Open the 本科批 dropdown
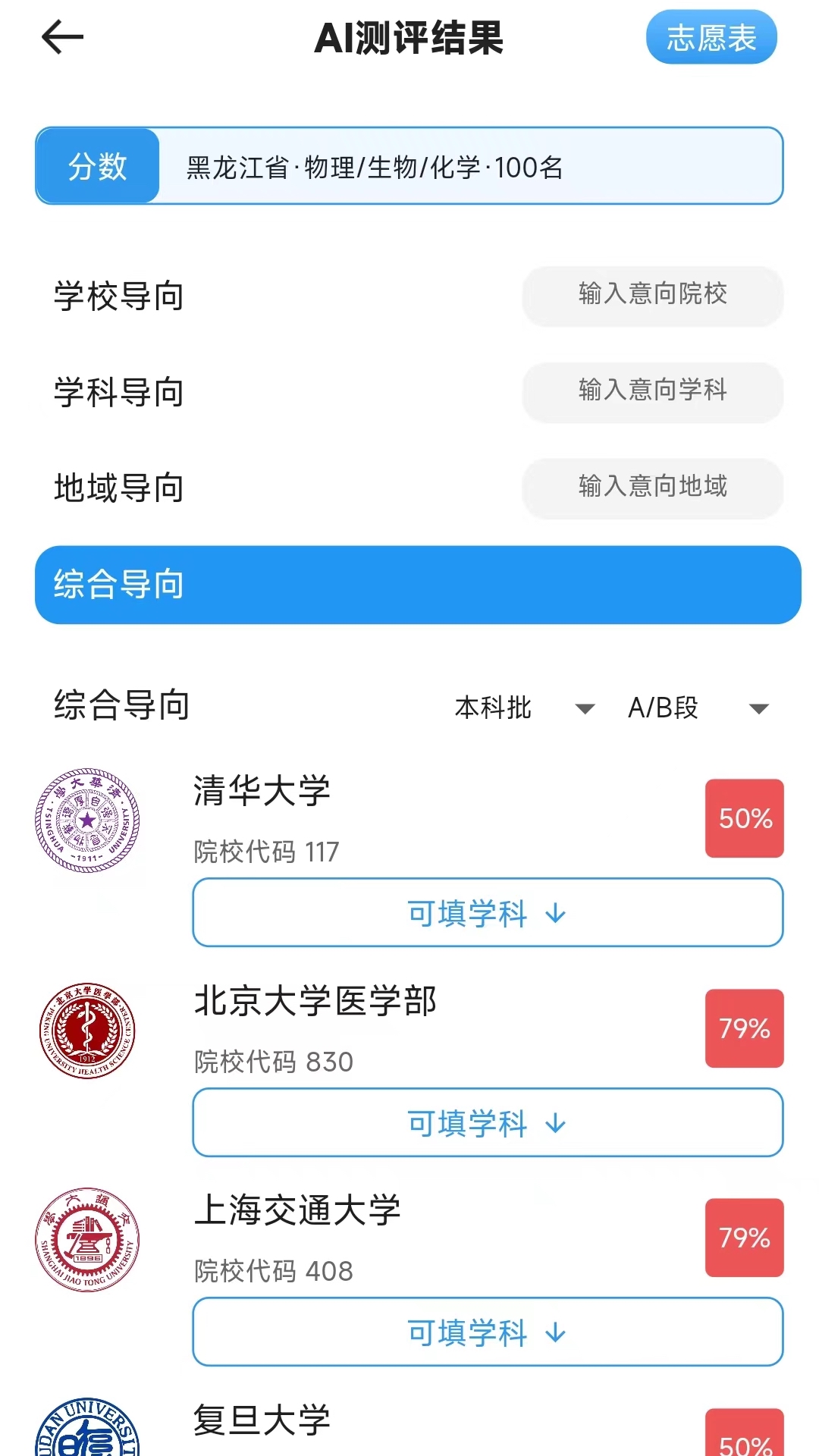Viewport: 819px width, 1456px height. [523, 708]
